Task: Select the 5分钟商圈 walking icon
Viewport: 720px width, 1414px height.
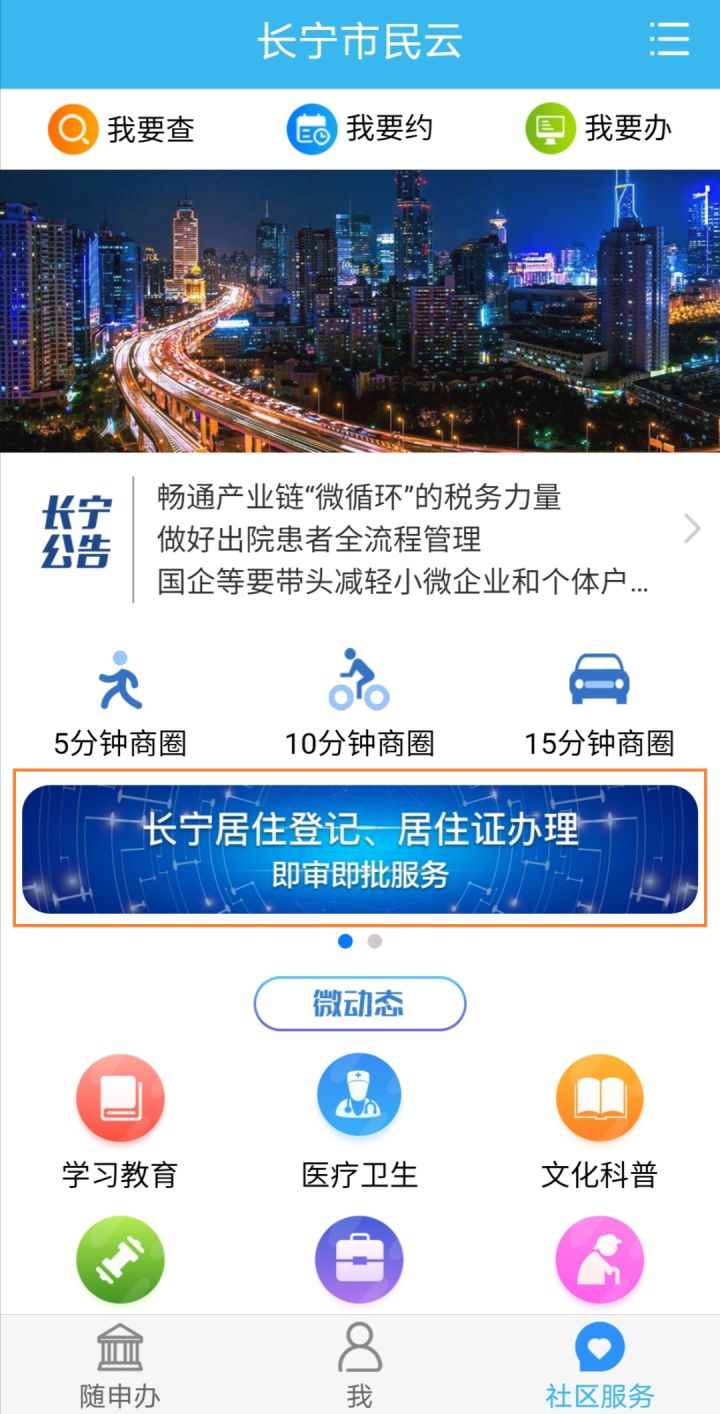Action: click(x=120, y=680)
